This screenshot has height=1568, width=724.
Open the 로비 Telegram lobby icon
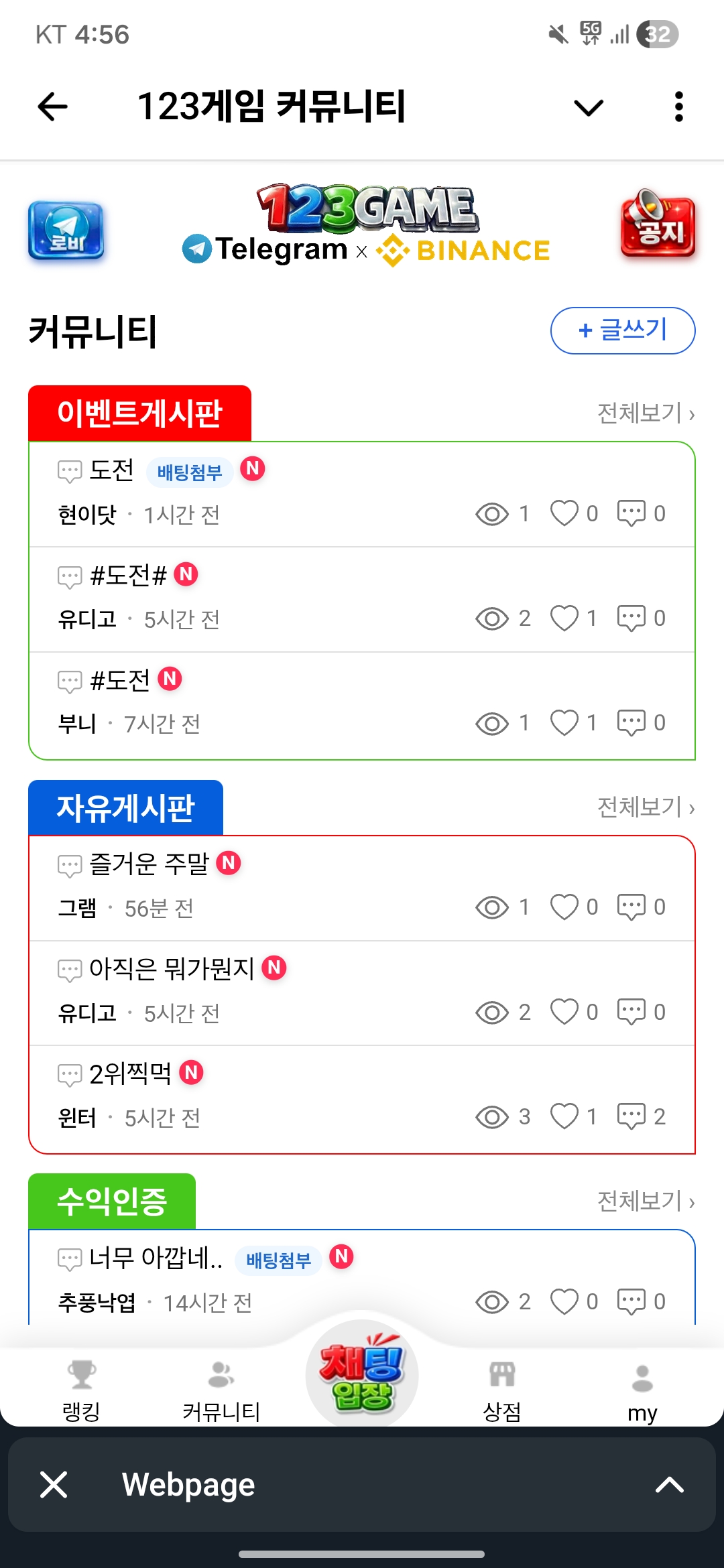pyautogui.click(x=66, y=231)
